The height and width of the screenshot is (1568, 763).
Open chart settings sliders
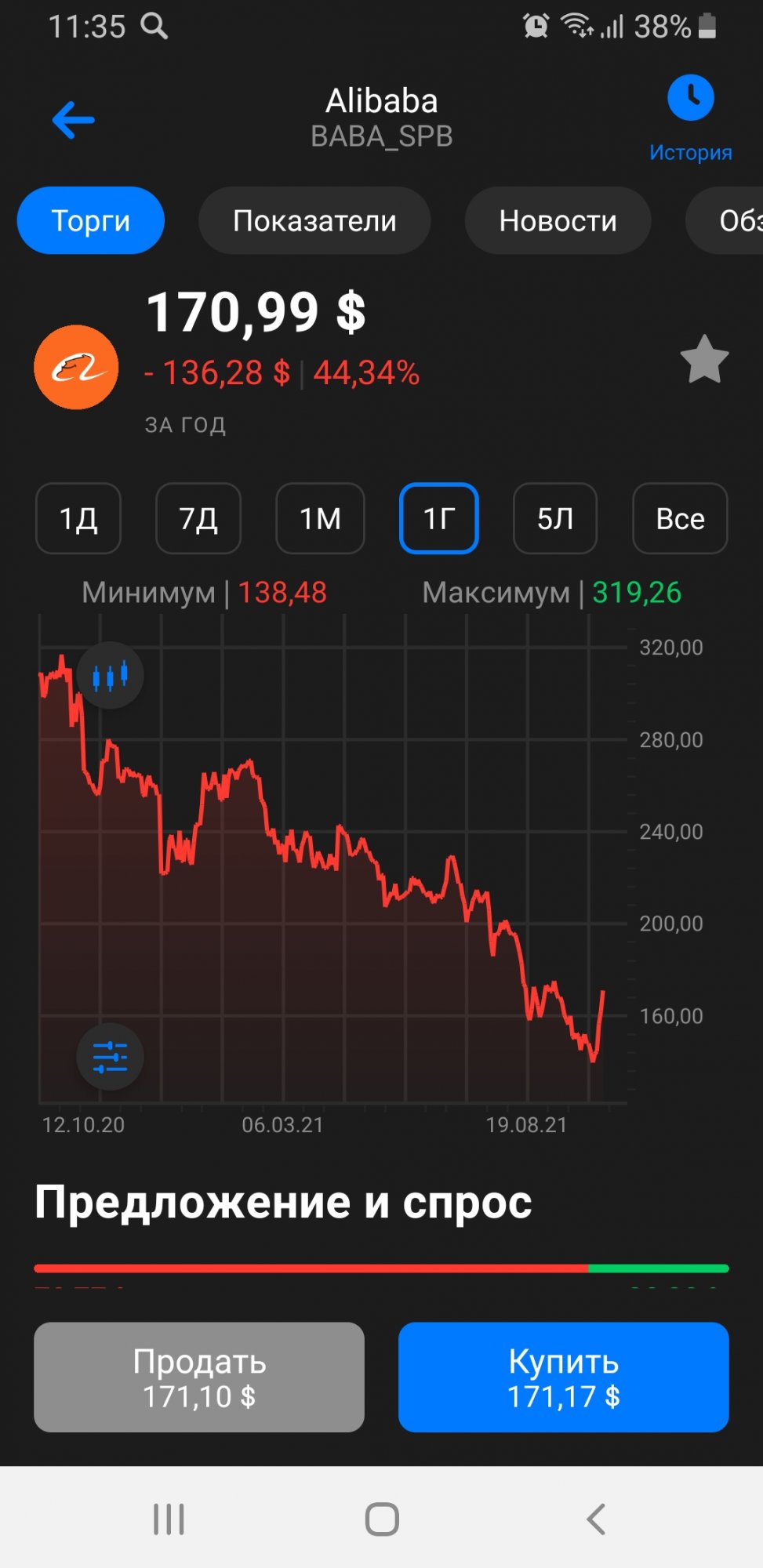(110, 1057)
